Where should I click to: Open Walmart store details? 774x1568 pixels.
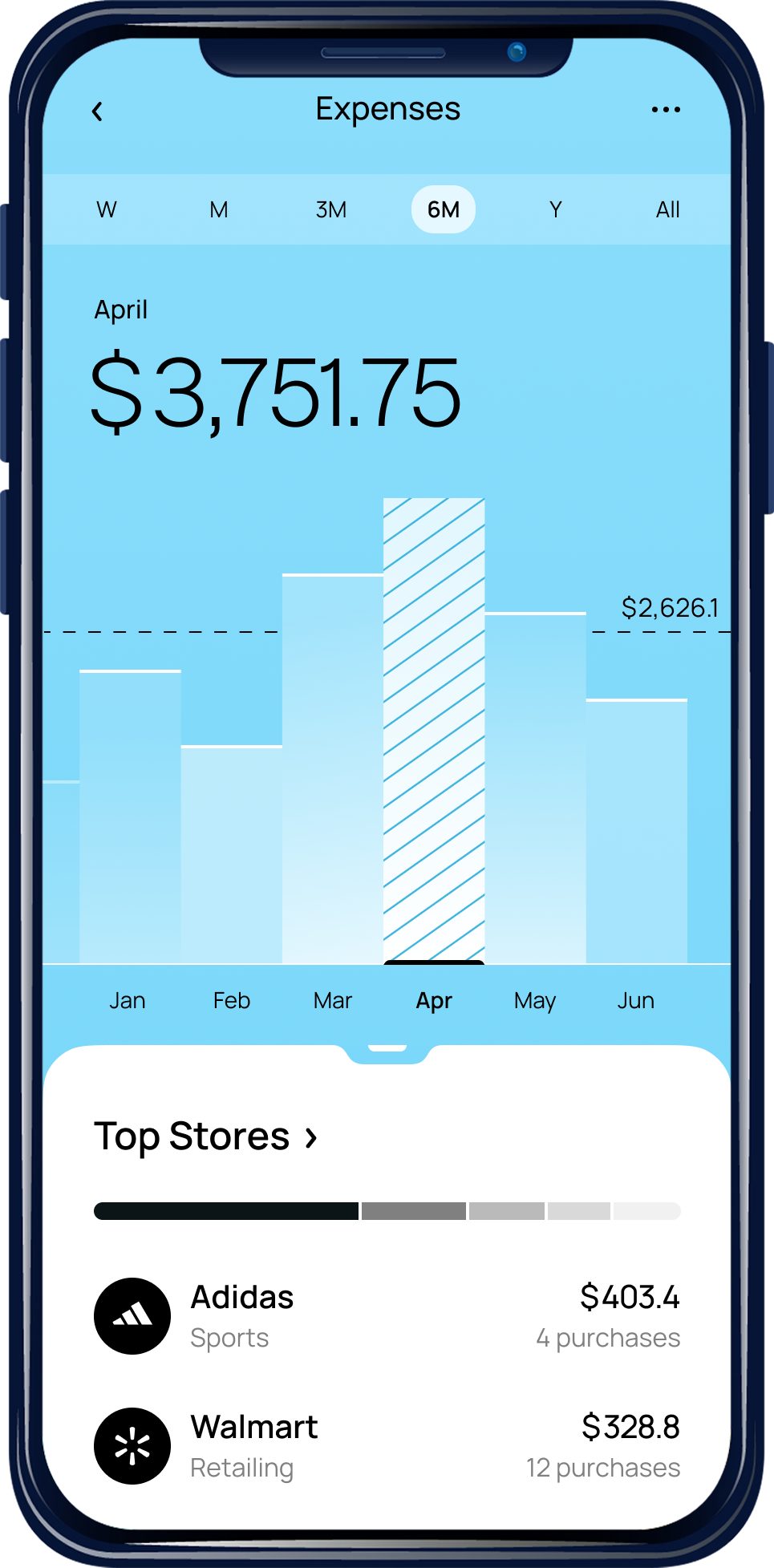point(387,1446)
